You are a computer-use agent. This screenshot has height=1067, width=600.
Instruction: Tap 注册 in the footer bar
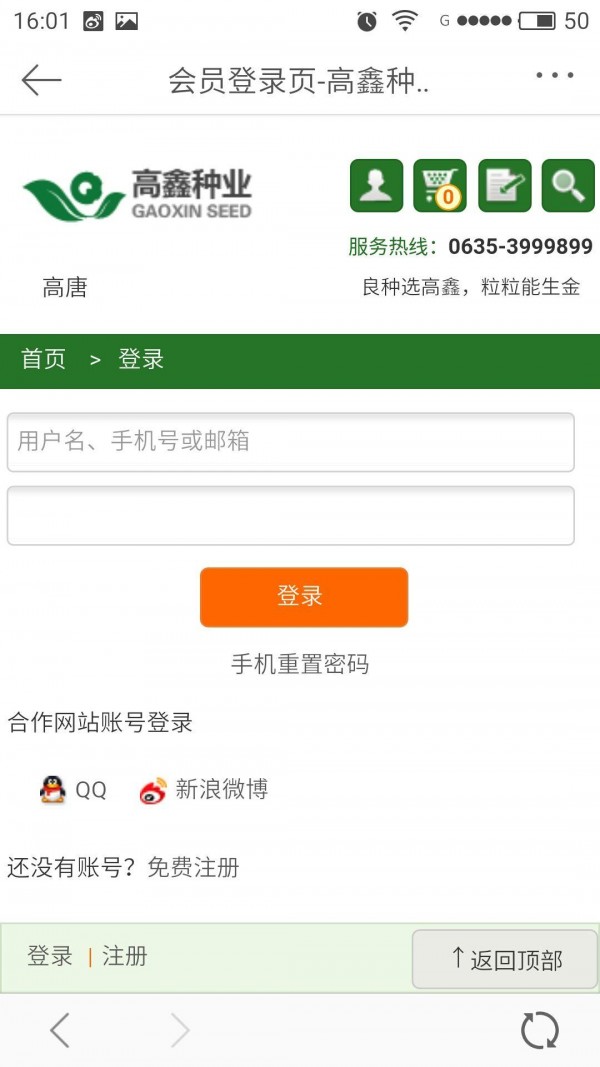pyautogui.click(x=125, y=957)
